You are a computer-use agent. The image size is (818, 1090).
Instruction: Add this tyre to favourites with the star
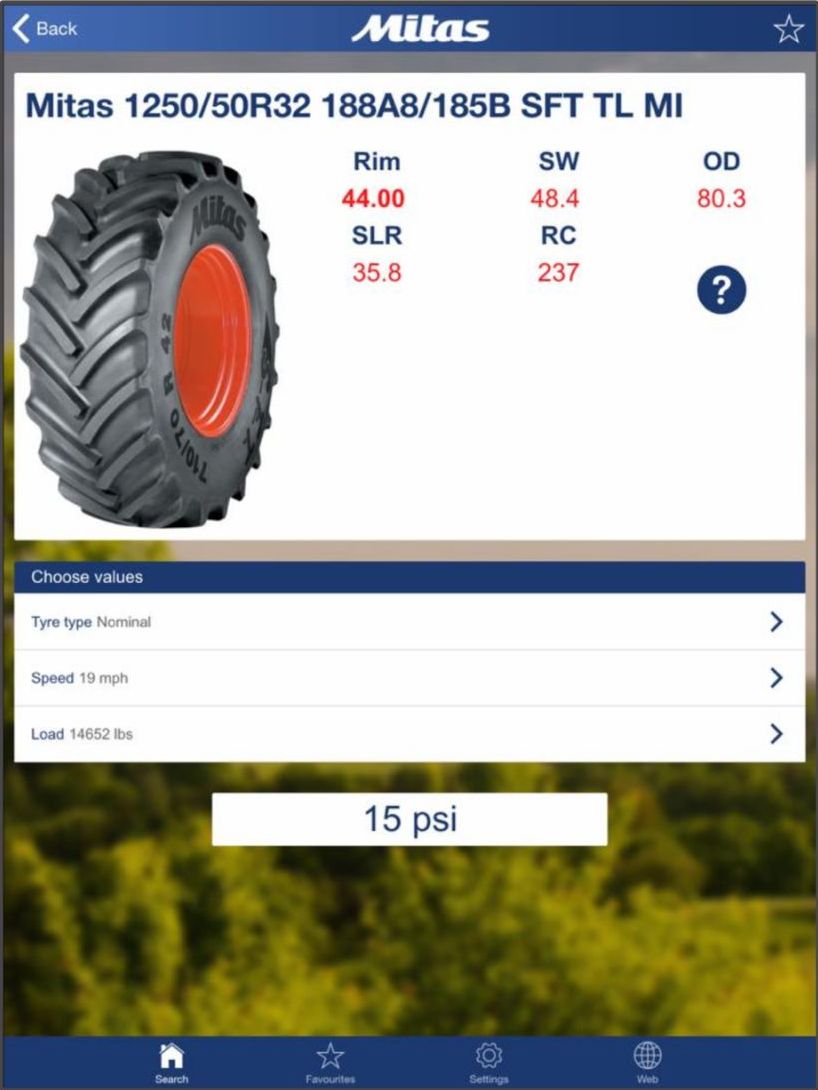pos(788,29)
